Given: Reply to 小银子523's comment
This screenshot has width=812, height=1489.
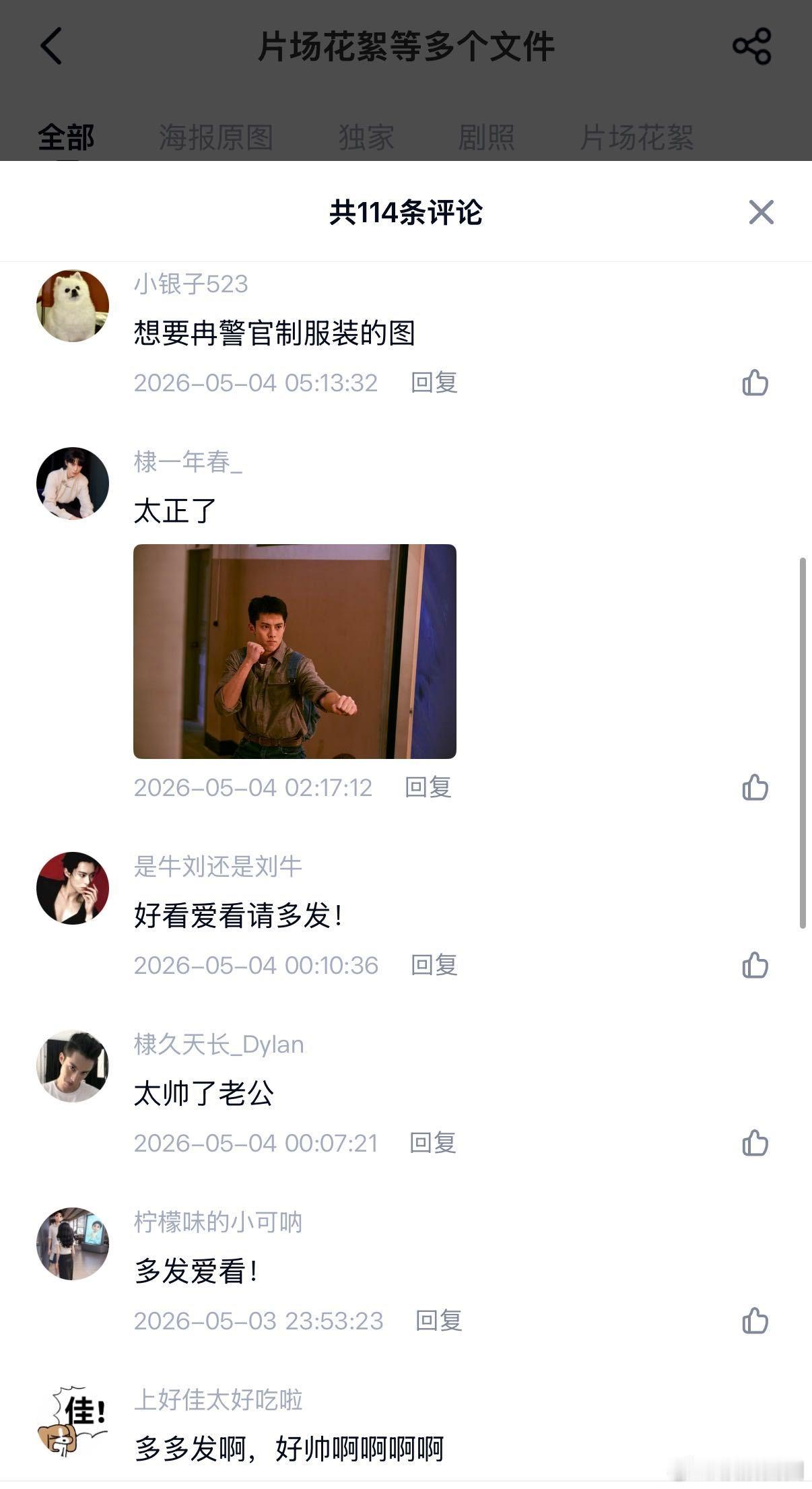Looking at the screenshot, I should [434, 383].
